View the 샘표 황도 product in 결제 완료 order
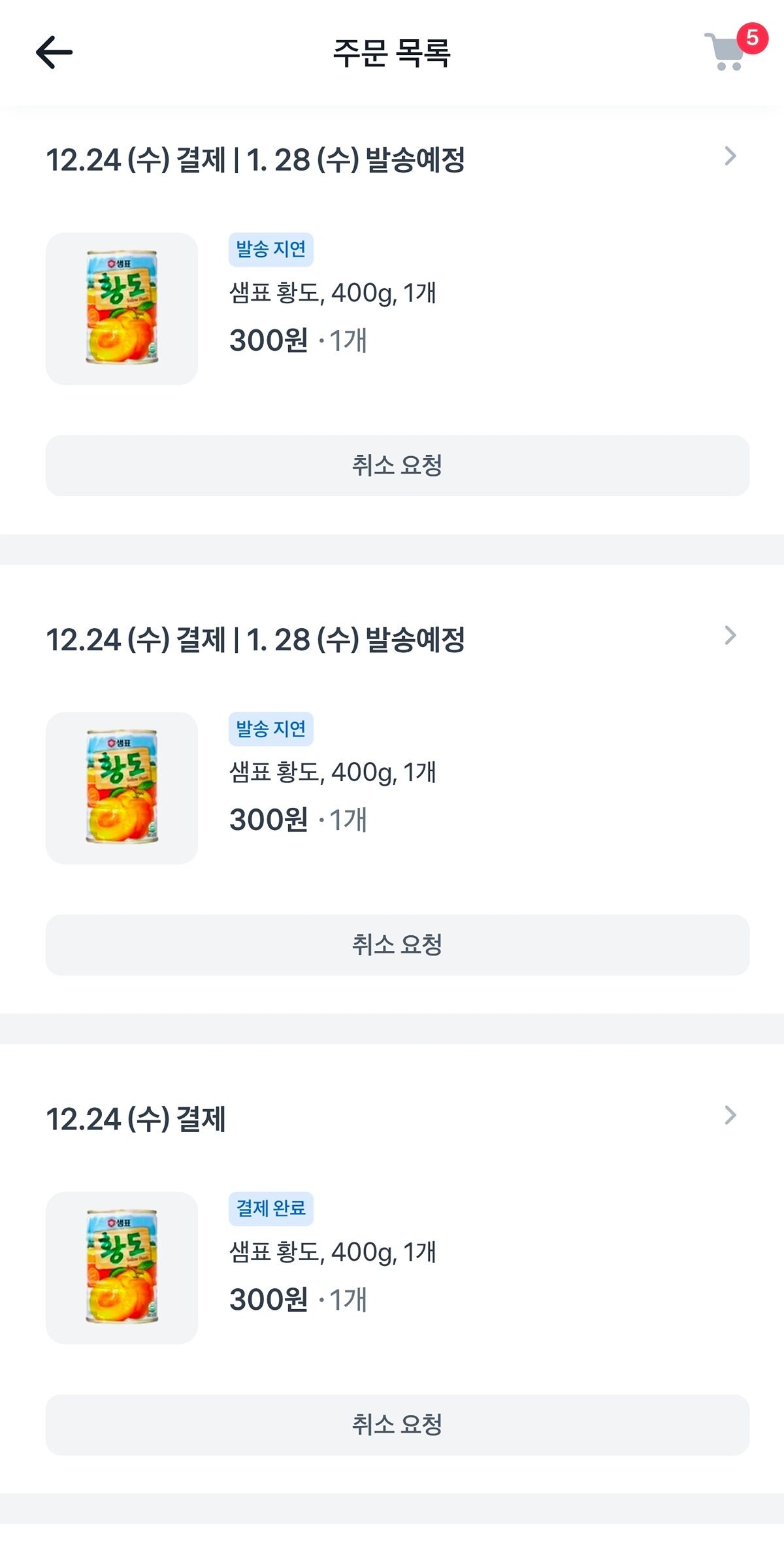This screenshot has height=1547, width=784. tap(122, 1267)
